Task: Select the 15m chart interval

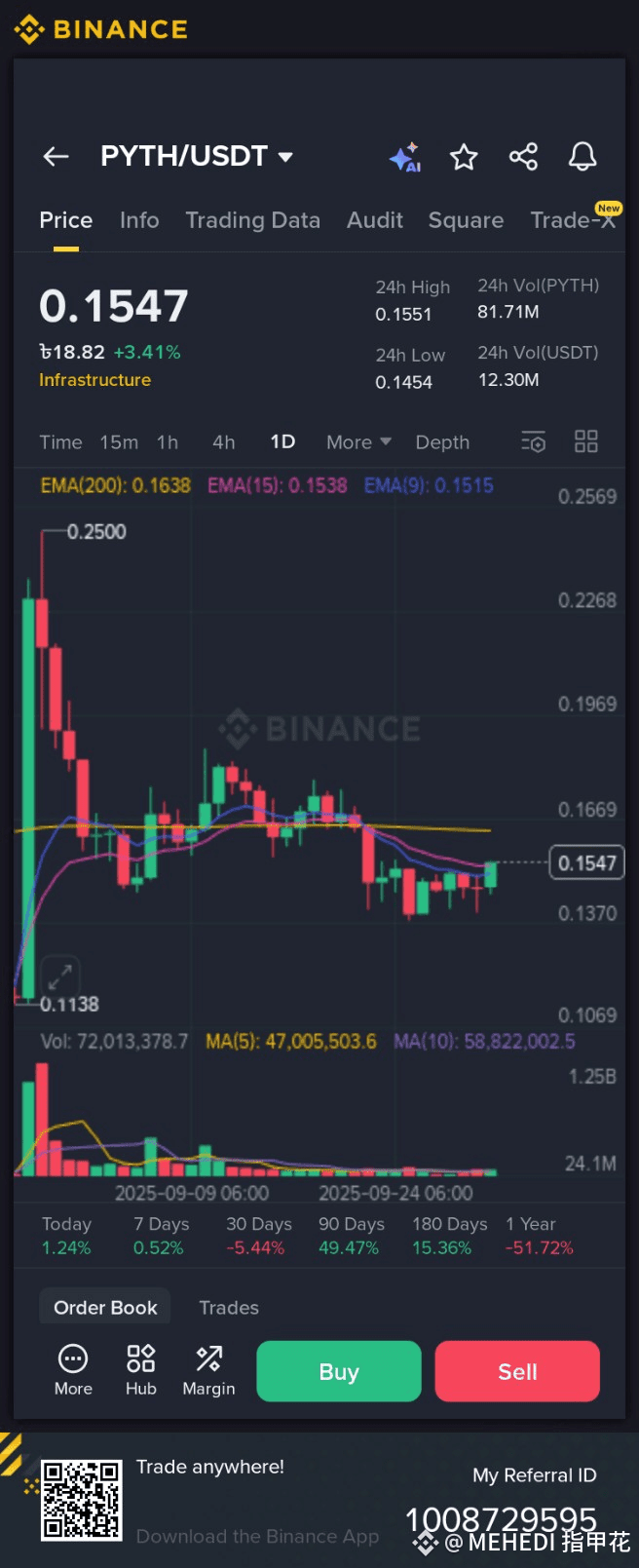Action: pos(119,442)
